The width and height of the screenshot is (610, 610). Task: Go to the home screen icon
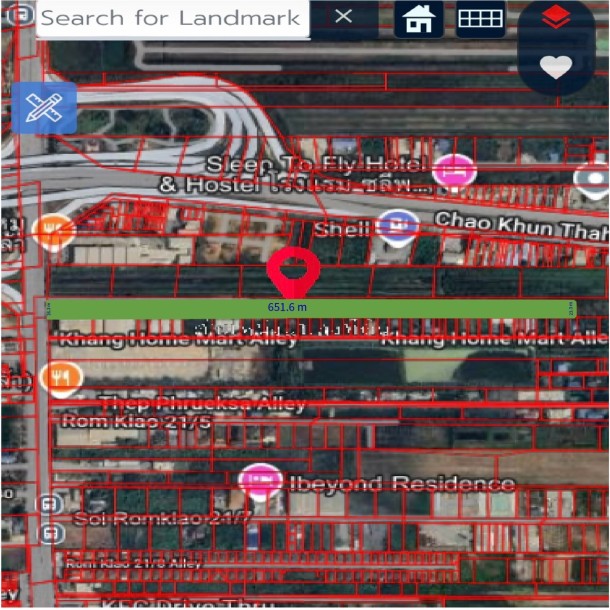pyautogui.click(x=418, y=18)
